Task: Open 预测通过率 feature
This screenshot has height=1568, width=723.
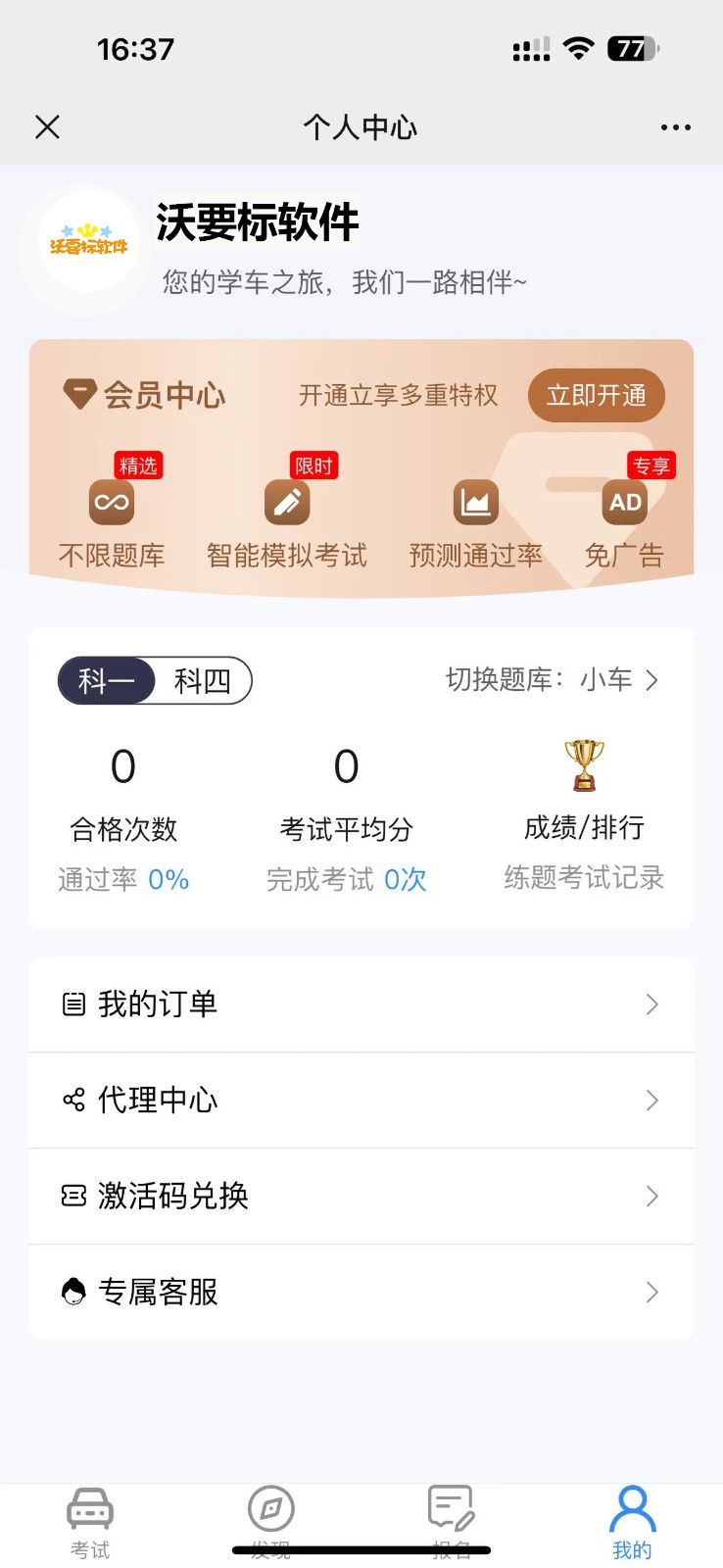Action: point(475,525)
